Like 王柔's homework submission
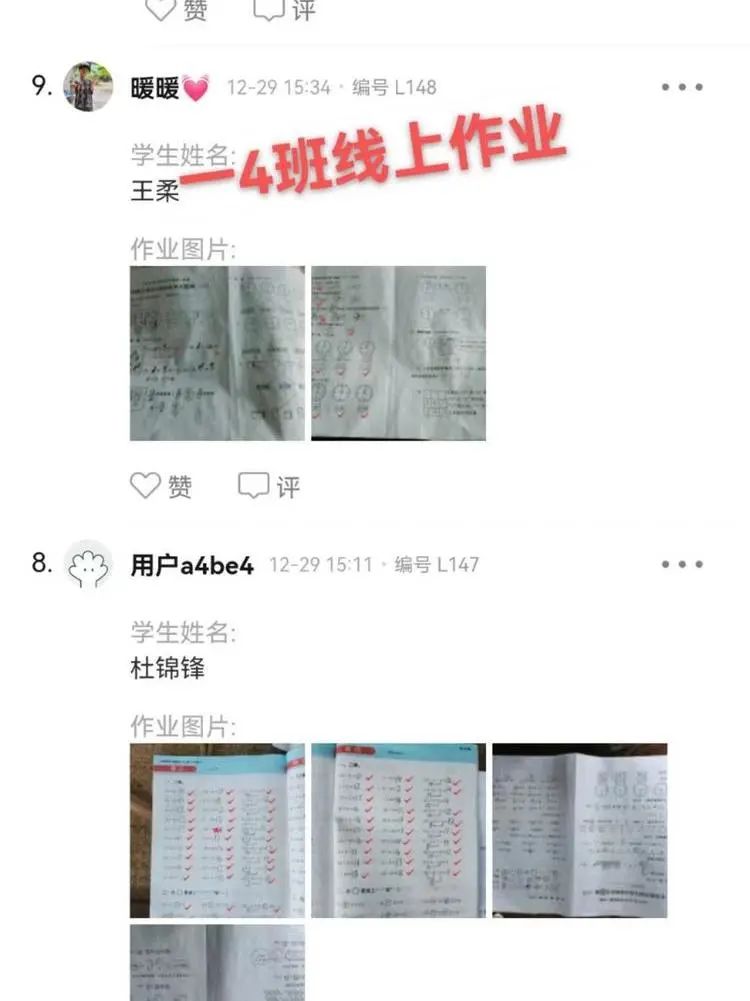This screenshot has width=750, height=1001. click(162, 486)
